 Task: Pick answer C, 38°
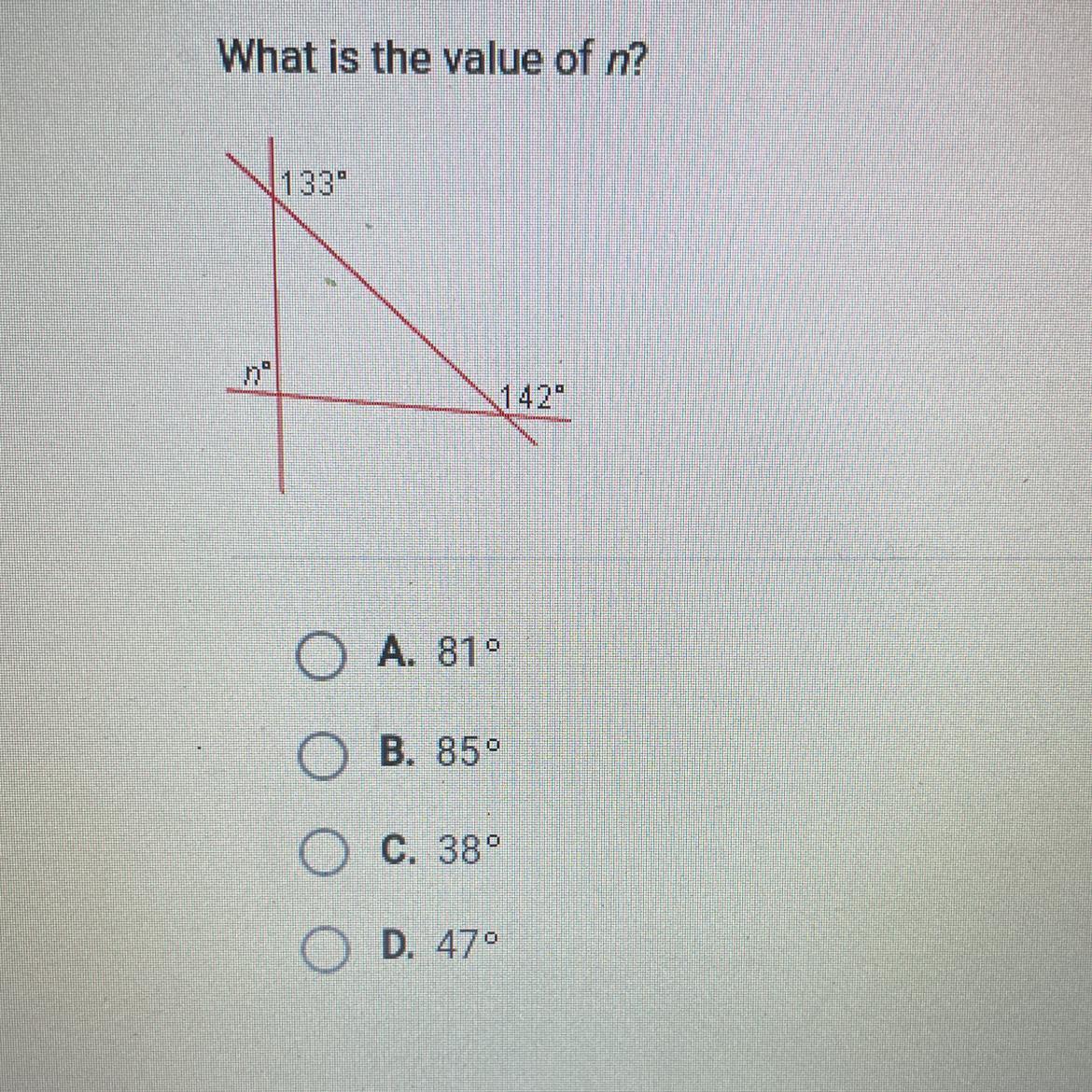coord(323,853)
